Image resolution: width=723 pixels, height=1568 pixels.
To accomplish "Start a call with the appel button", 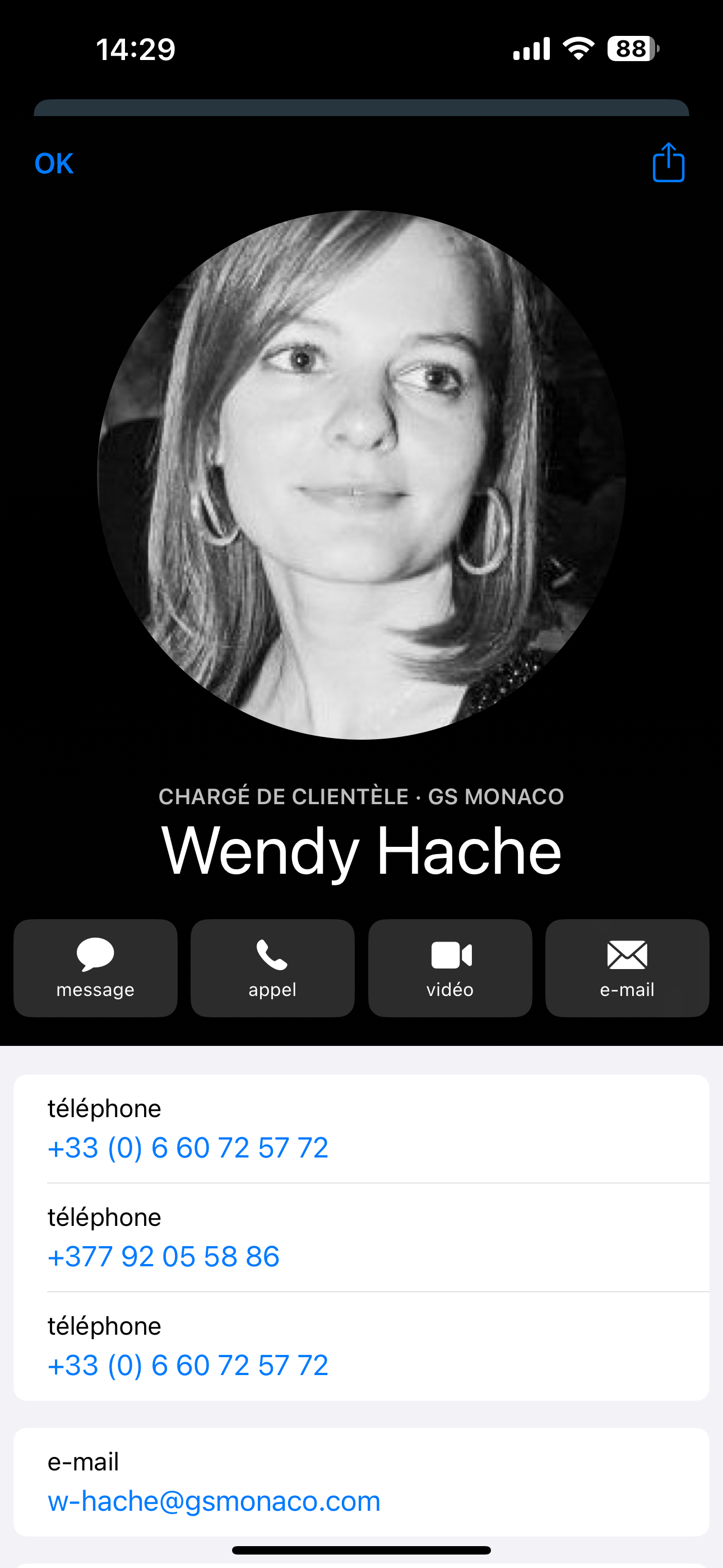I will click(272, 968).
